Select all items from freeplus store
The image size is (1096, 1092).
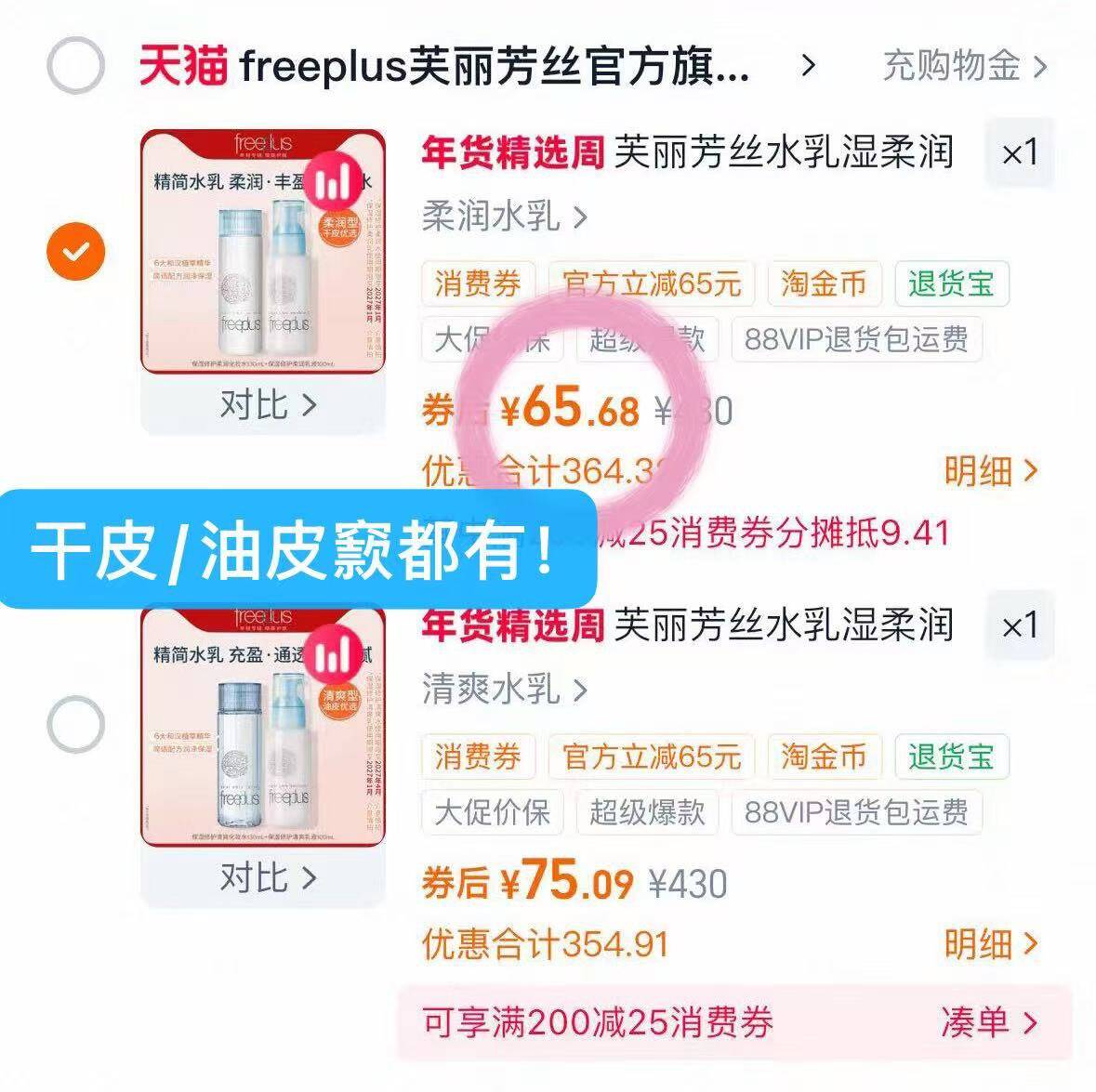(x=75, y=66)
